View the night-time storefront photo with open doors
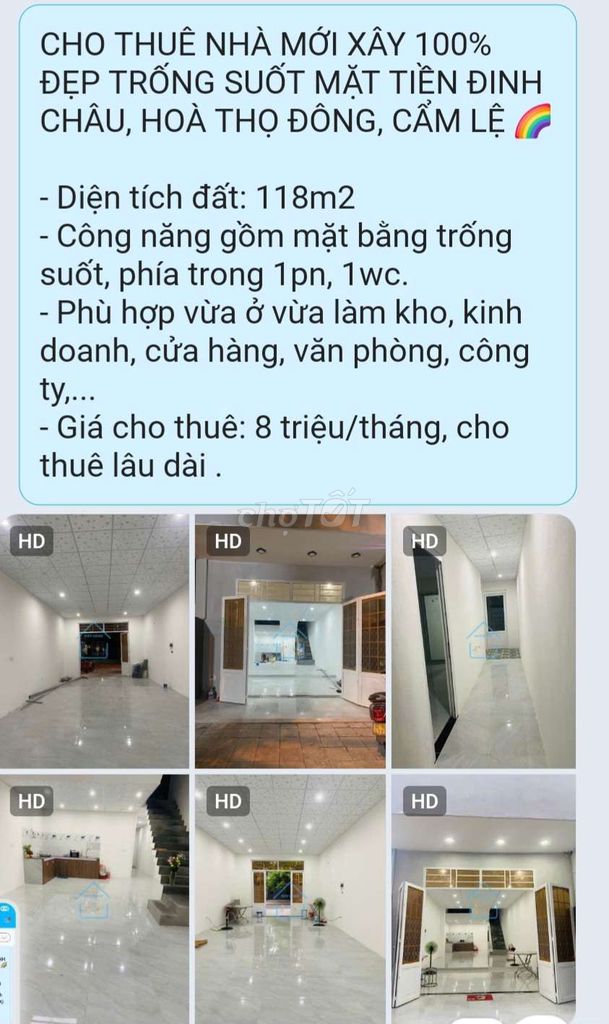The width and height of the screenshot is (609, 1024). [290, 640]
